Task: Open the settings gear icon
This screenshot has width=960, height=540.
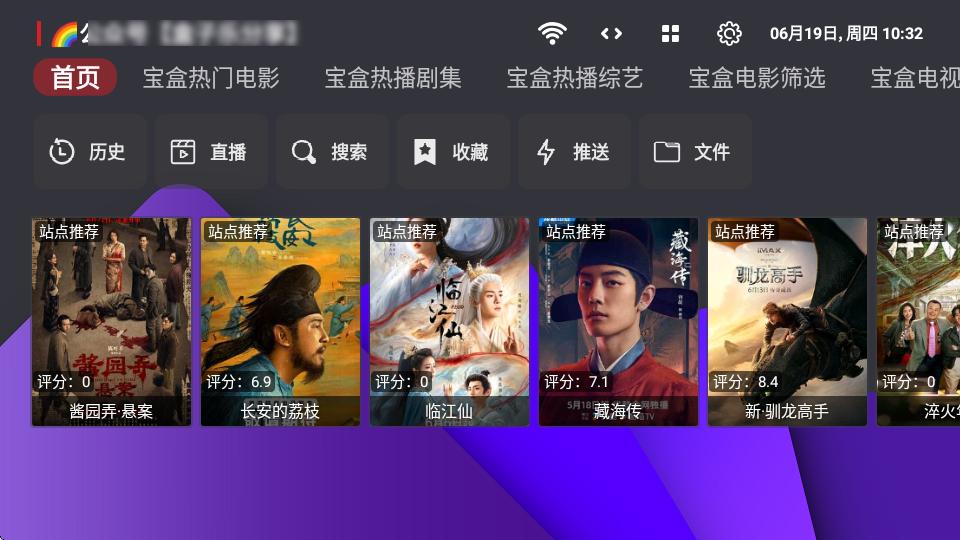Action: tap(729, 34)
